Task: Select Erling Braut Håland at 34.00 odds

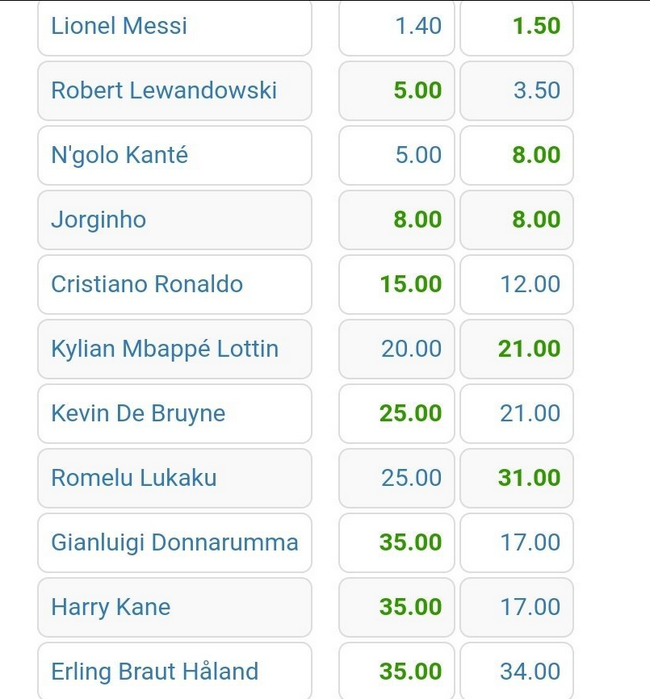Action: pyautogui.click(x=516, y=671)
